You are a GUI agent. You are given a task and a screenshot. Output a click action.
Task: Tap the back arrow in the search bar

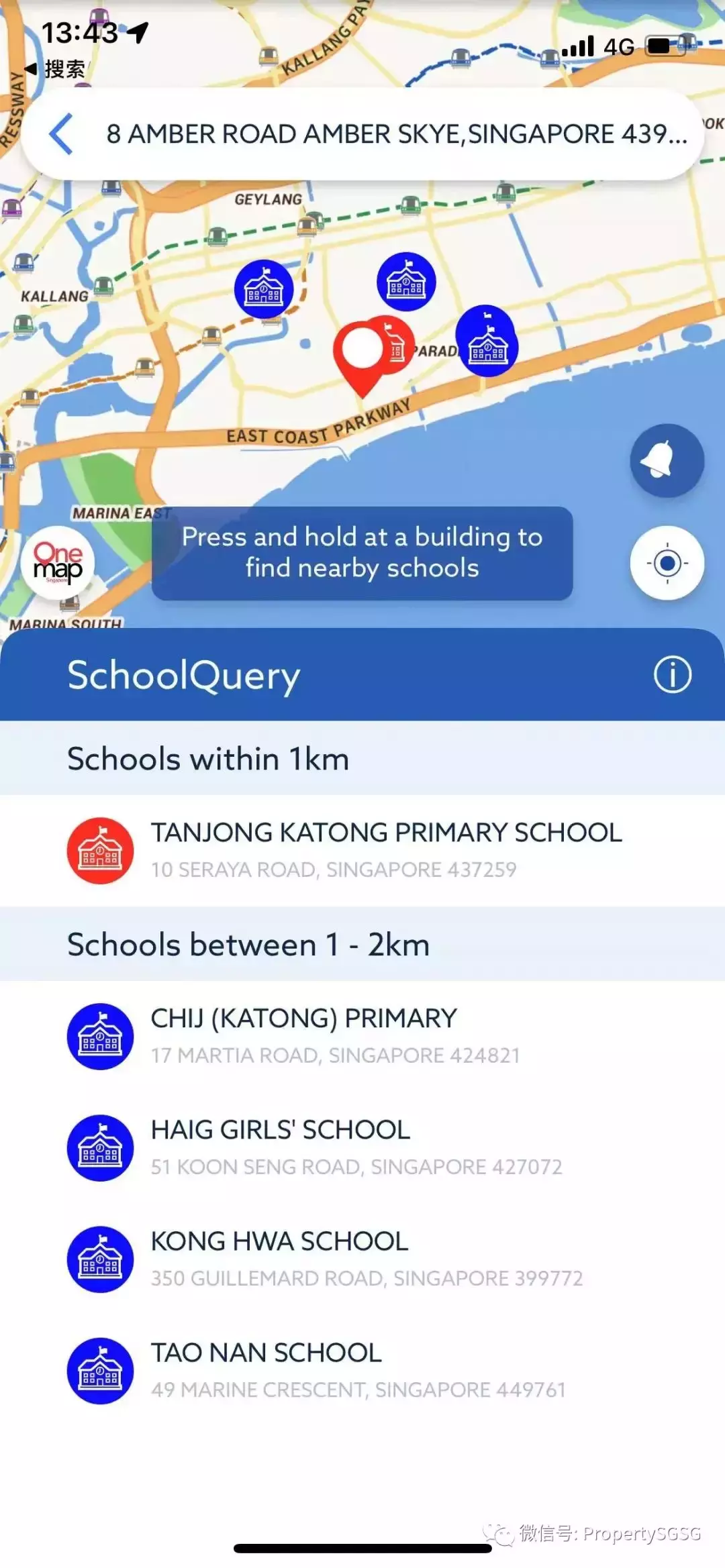click(x=62, y=134)
